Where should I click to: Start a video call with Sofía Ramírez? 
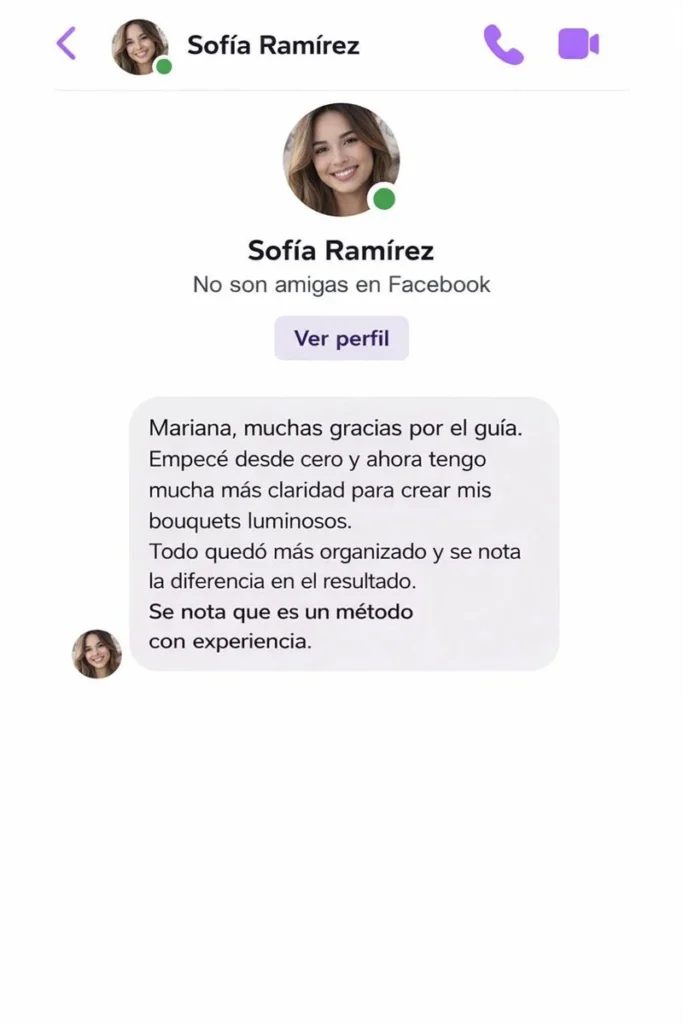click(578, 45)
